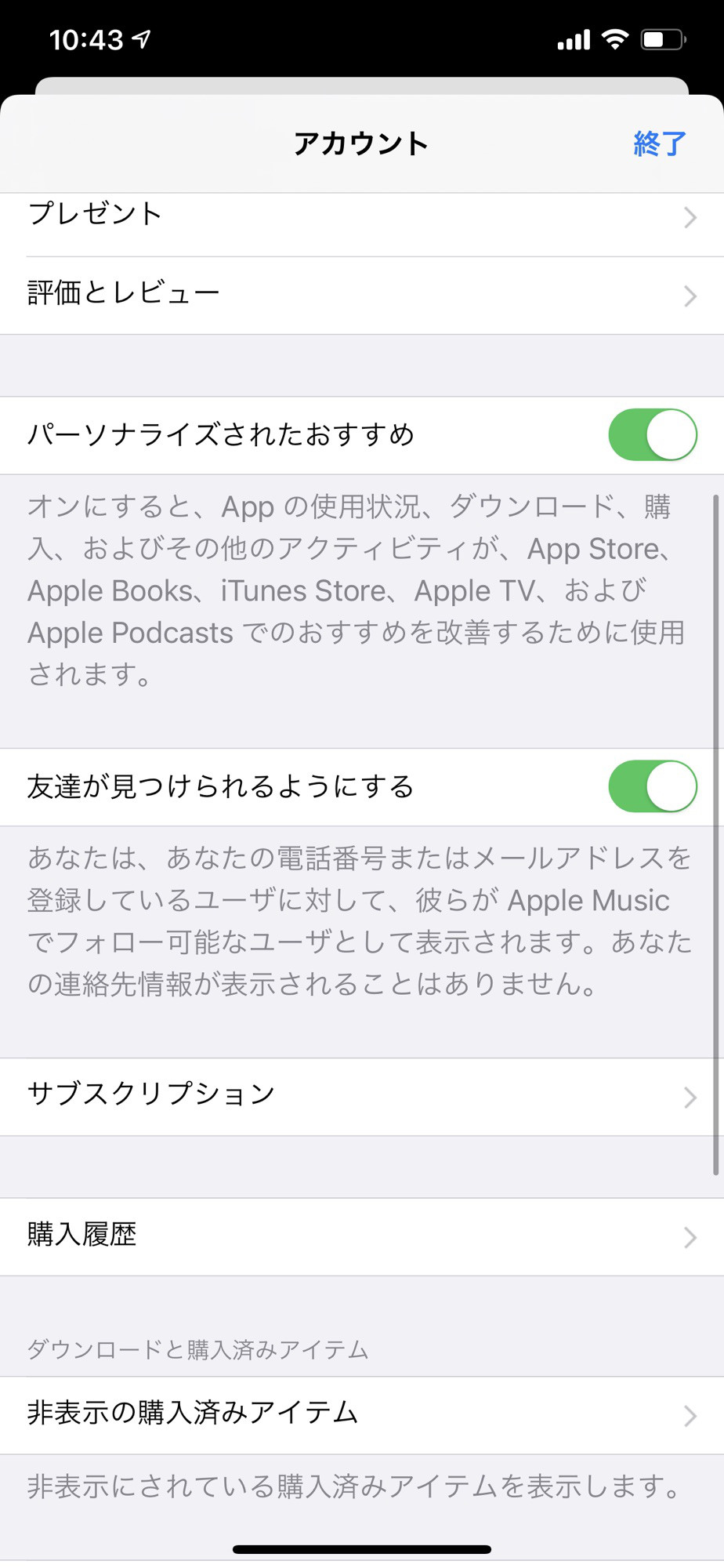Viewport: 724px width, 1568px height.
Task: Open 非表示の購入済みアイテム
Action: 362,1415
